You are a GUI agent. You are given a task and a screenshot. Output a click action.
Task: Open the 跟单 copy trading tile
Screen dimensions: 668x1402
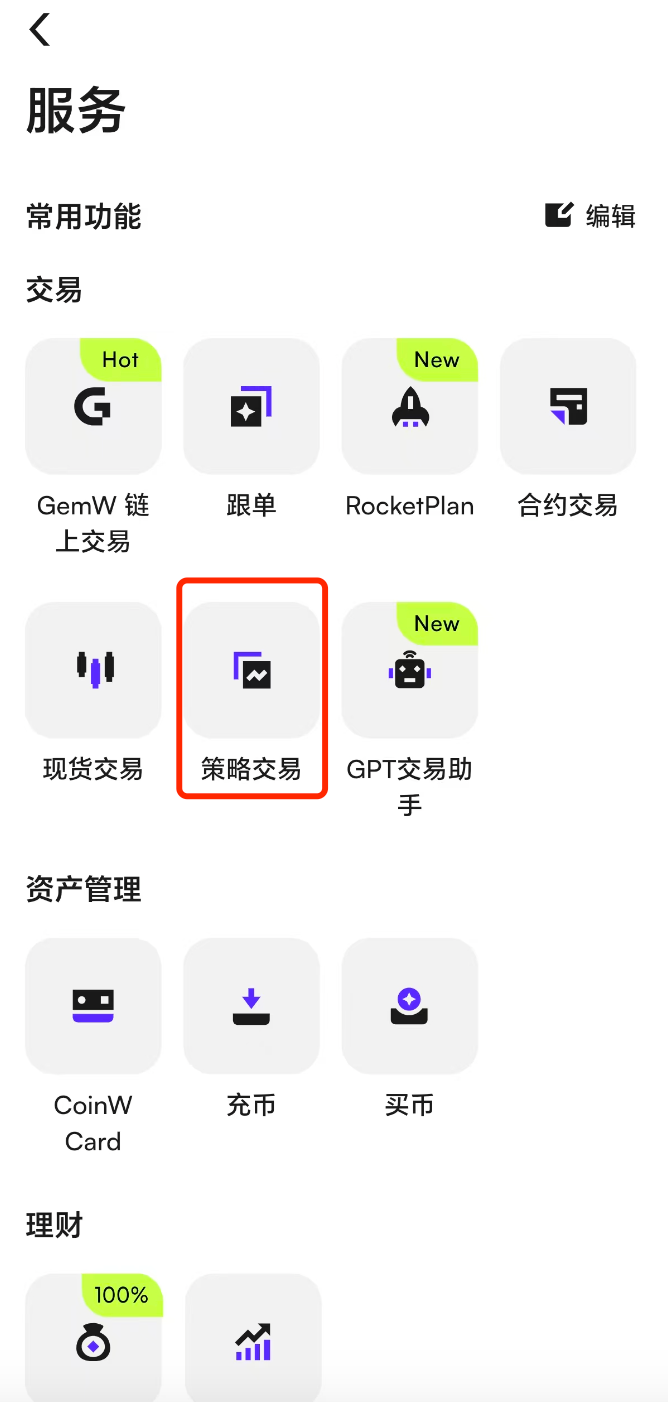[251, 407]
